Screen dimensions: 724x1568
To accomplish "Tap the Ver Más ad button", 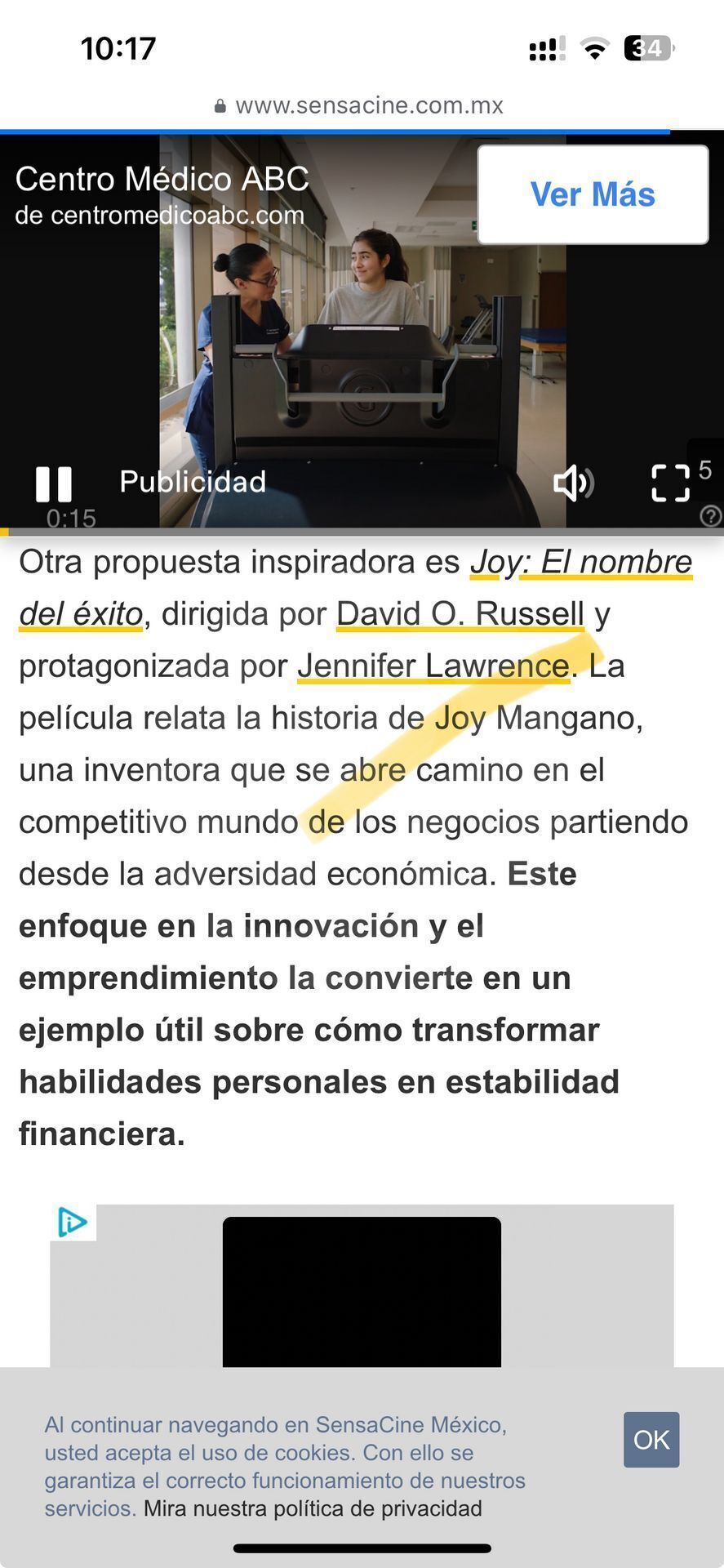I will coord(593,194).
